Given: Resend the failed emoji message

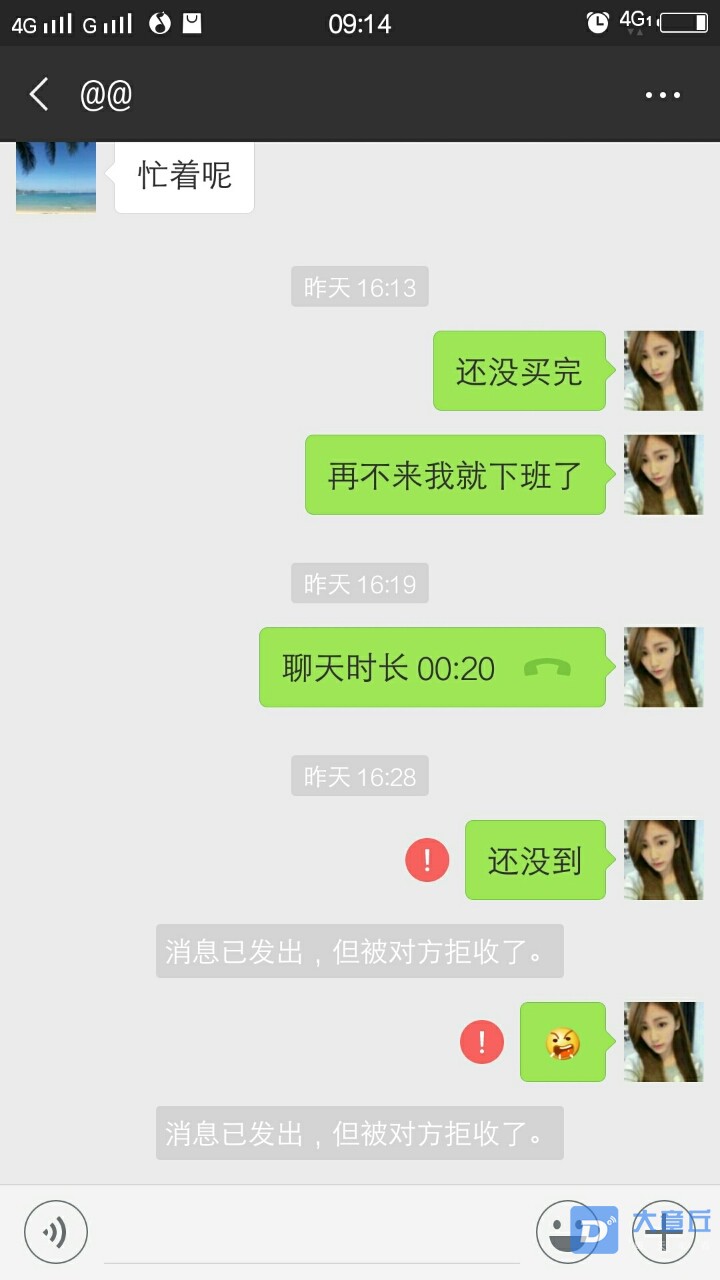Looking at the screenshot, I should [482, 1042].
